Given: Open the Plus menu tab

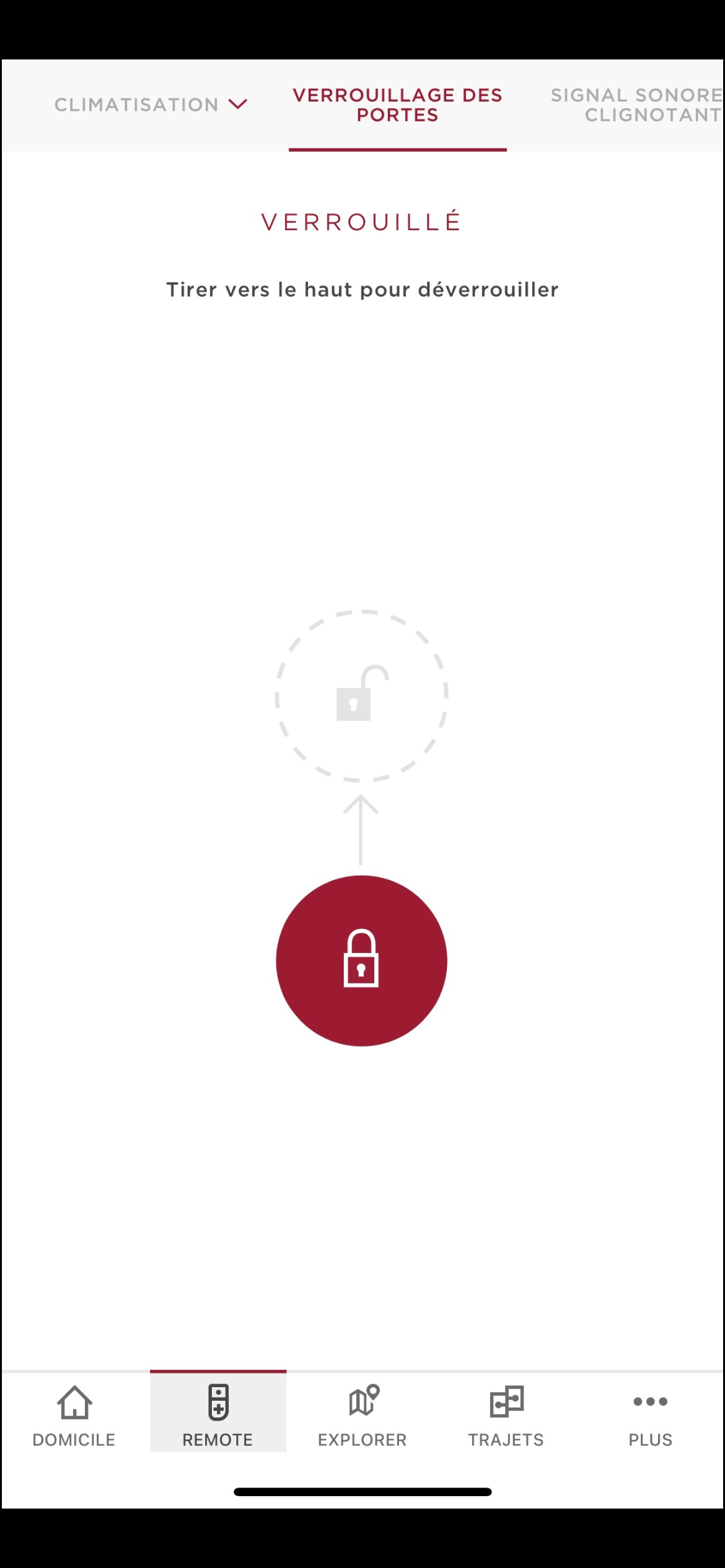Looking at the screenshot, I should click(x=650, y=1415).
